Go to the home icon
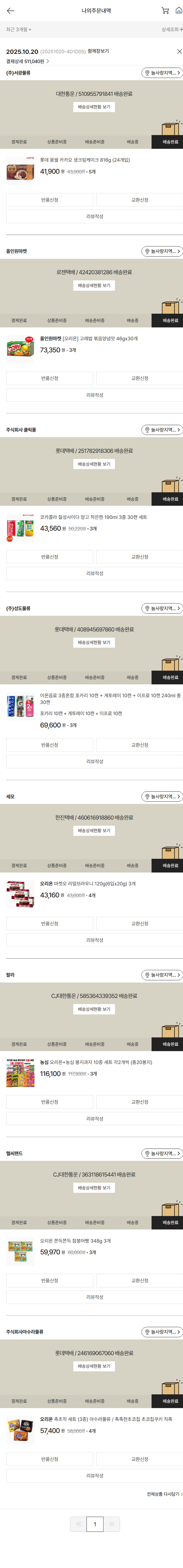183x1568 pixels. pyautogui.click(x=178, y=10)
